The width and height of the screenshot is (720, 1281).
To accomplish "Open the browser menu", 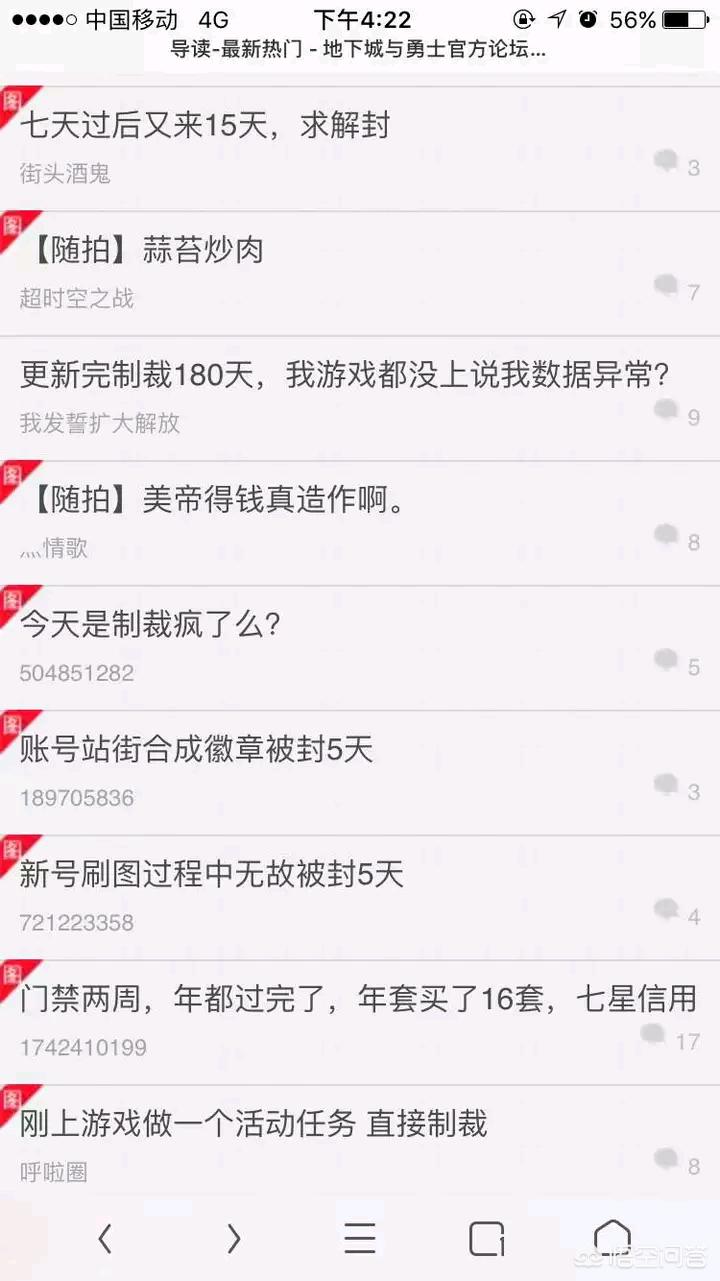I will pyautogui.click(x=360, y=1240).
